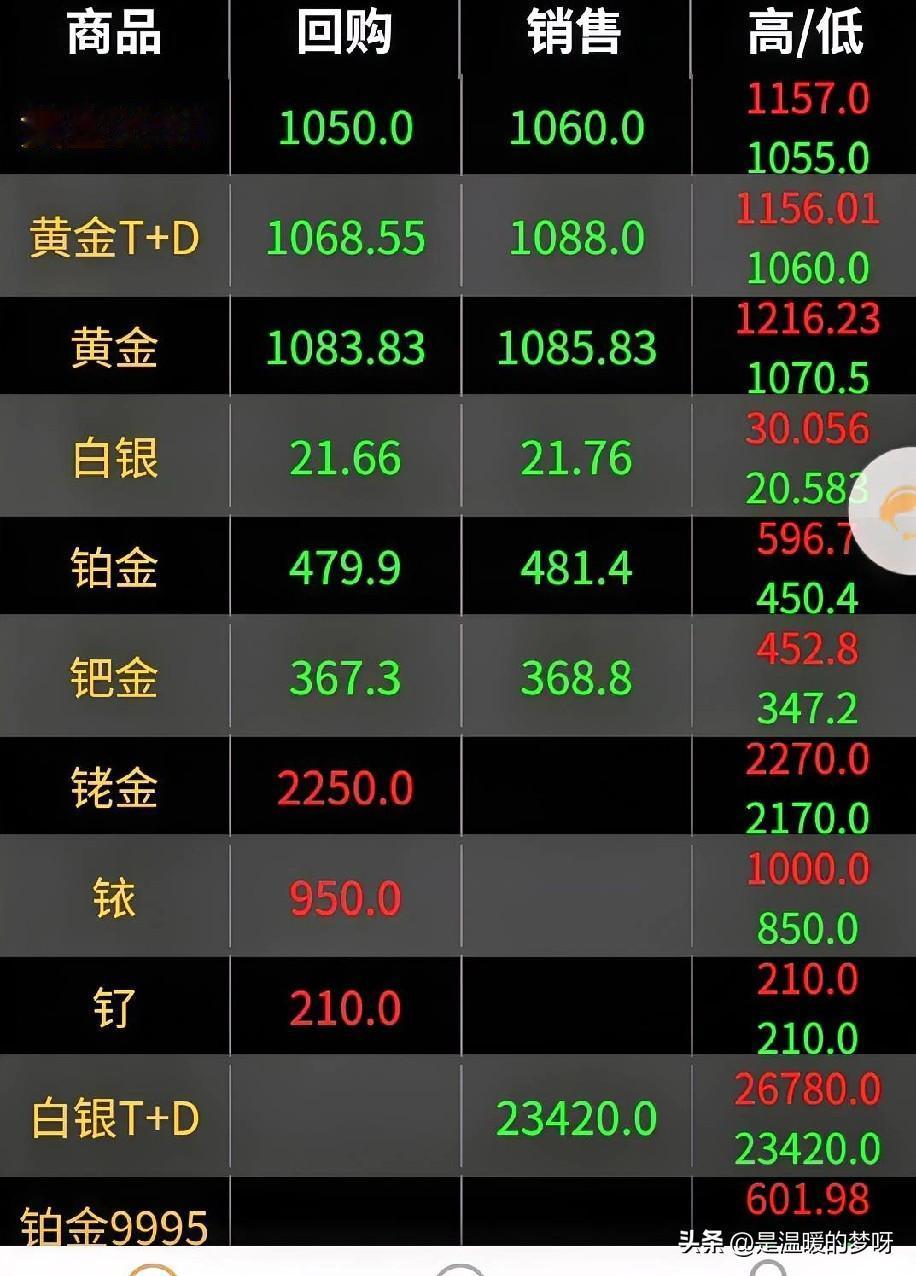916x1276 pixels.
Task: Tap the 钌 price value 210.0
Action: [344, 1007]
